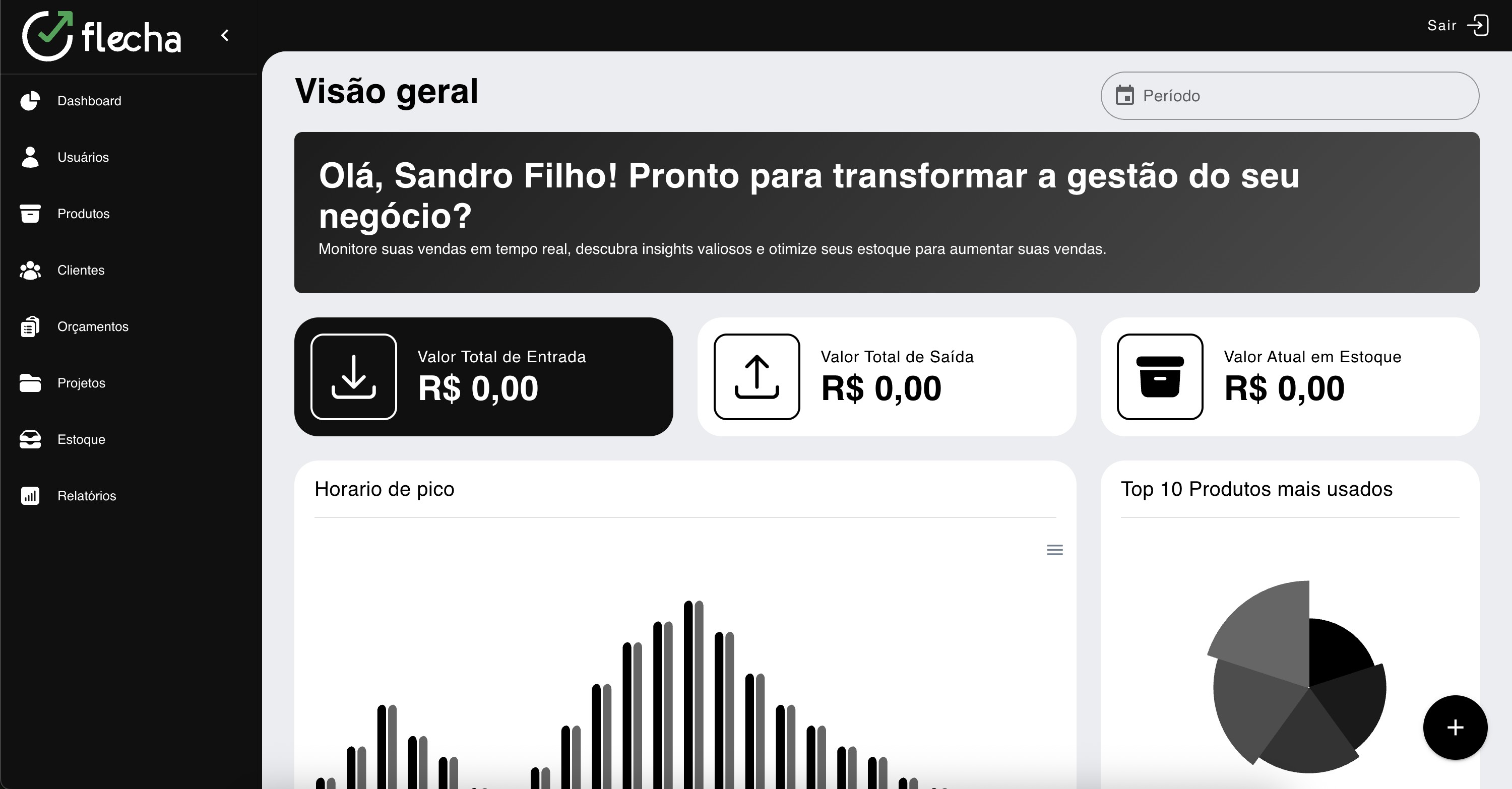Viewport: 1512px width, 789px height.
Task: Select the Valor Atual em Estoque card
Action: (1289, 376)
